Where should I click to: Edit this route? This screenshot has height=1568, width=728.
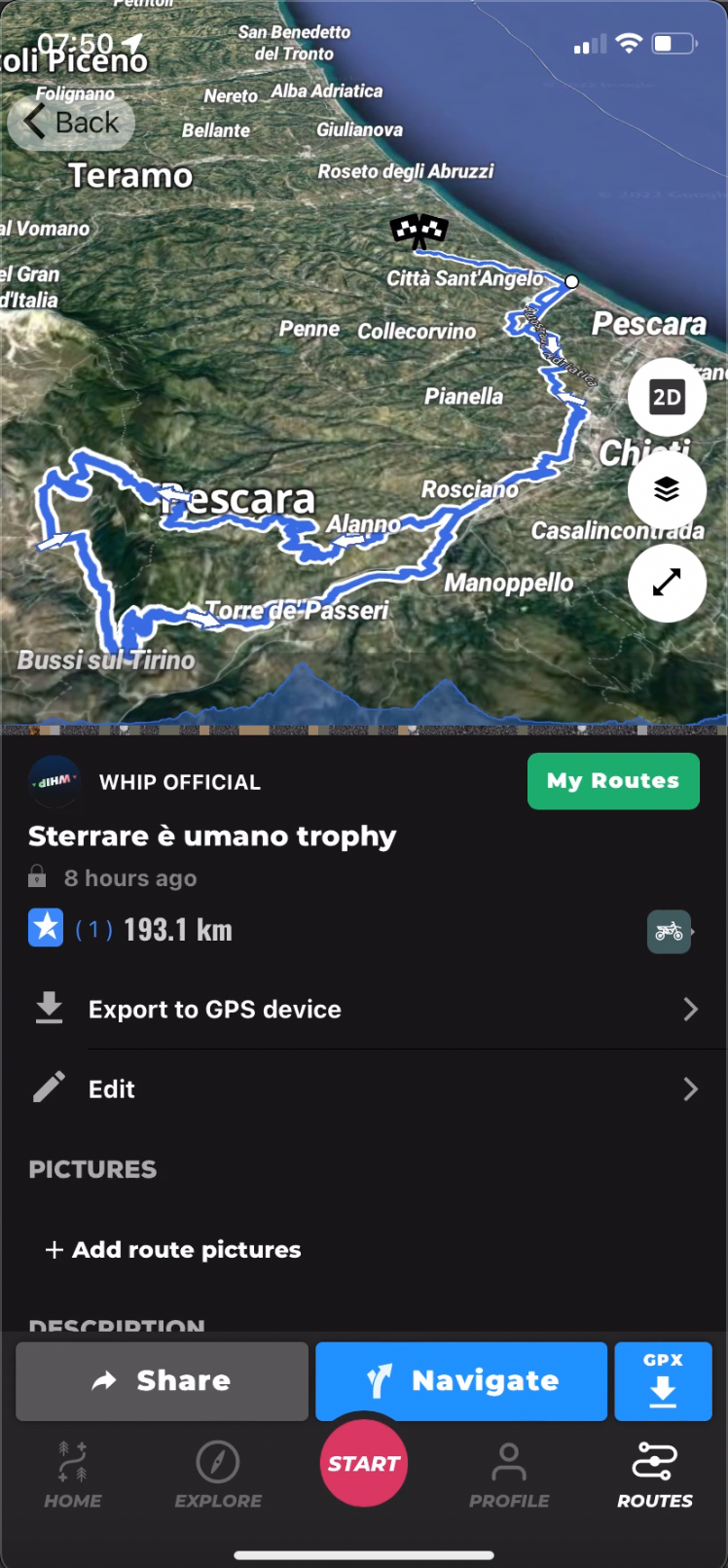click(364, 1089)
